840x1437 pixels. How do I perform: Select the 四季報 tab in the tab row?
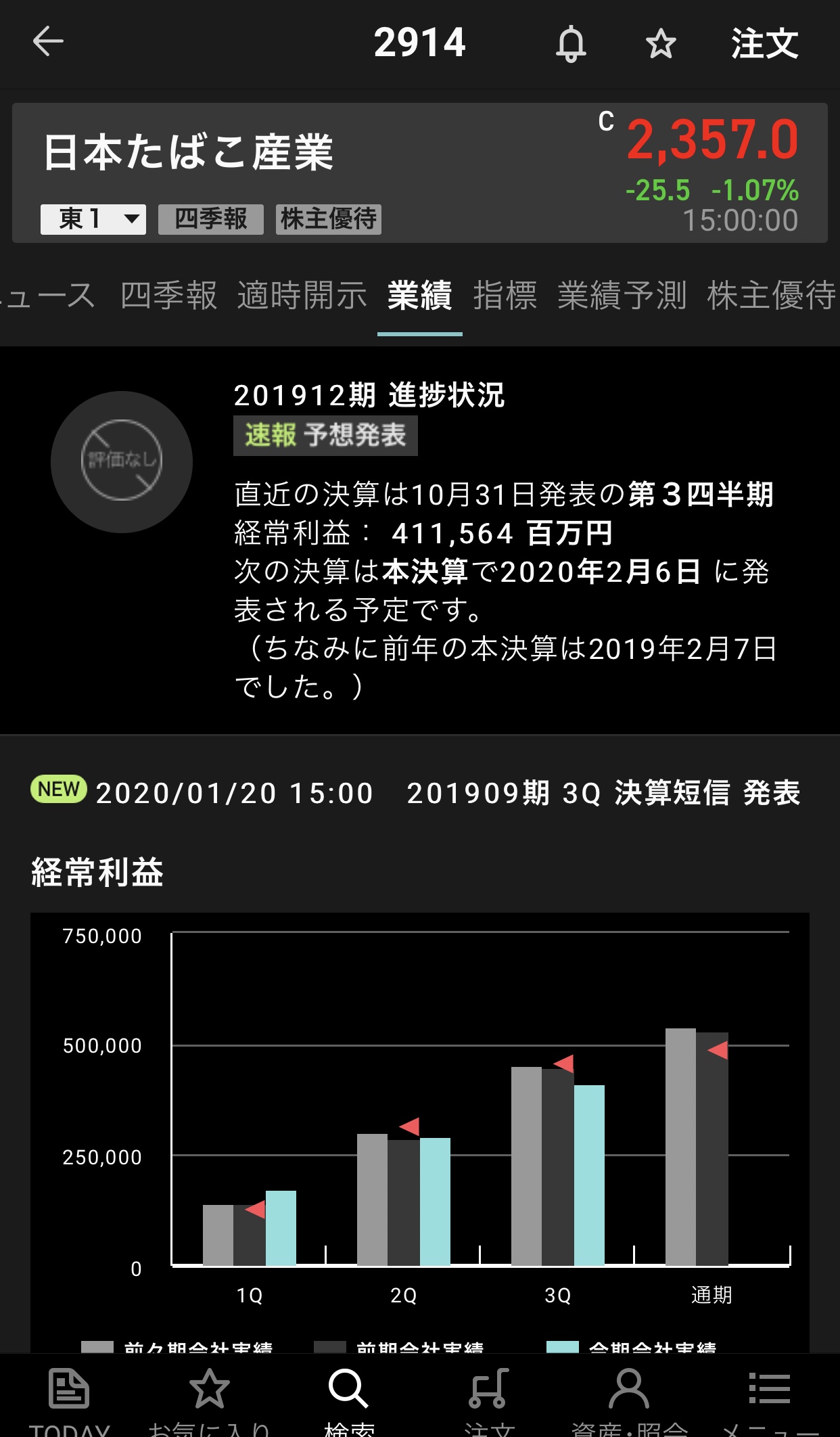(168, 296)
